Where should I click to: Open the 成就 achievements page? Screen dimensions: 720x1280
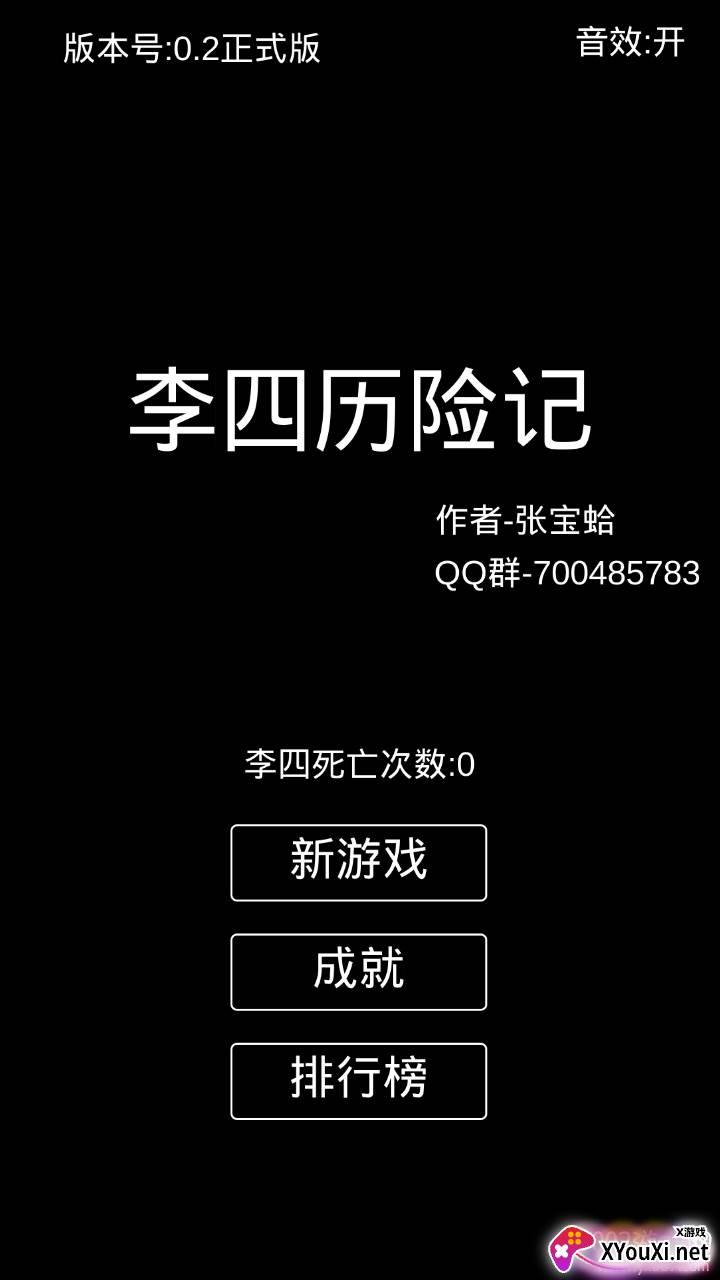[x=358, y=971]
